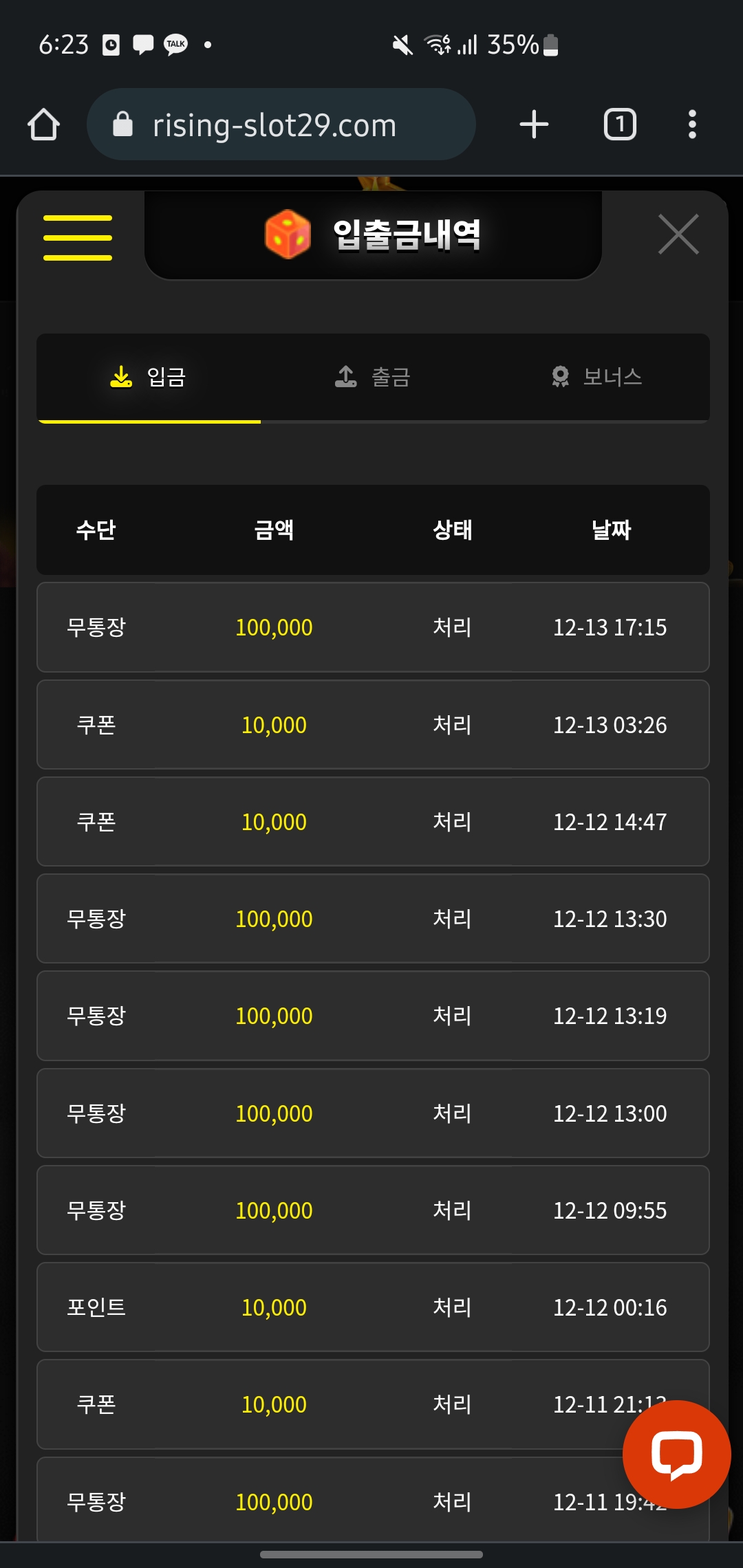Image resolution: width=743 pixels, height=1568 pixels.
Task: Tap the browser home button
Action: point(43,124)
